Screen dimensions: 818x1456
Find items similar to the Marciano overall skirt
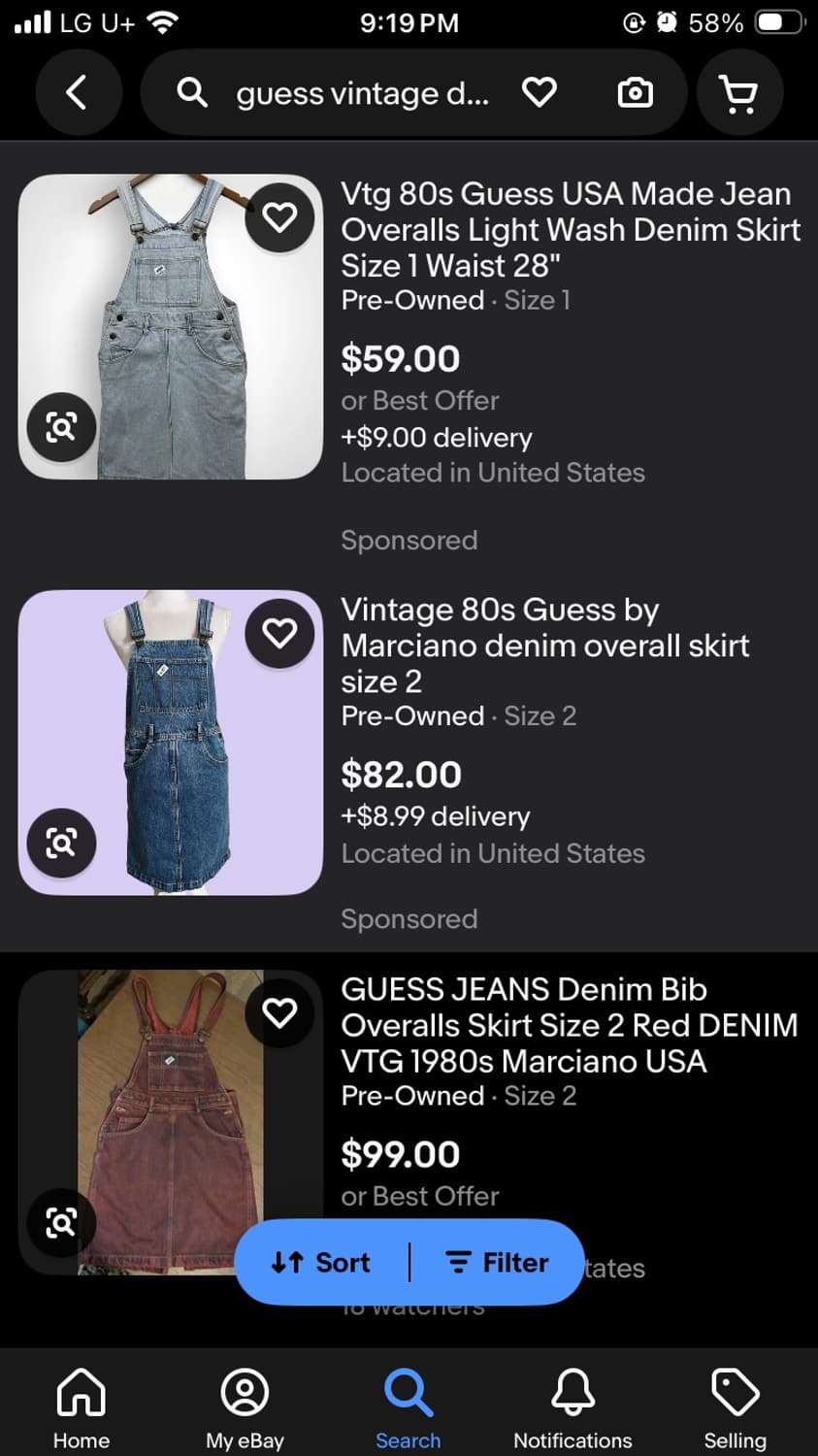(x=61, y=843)
